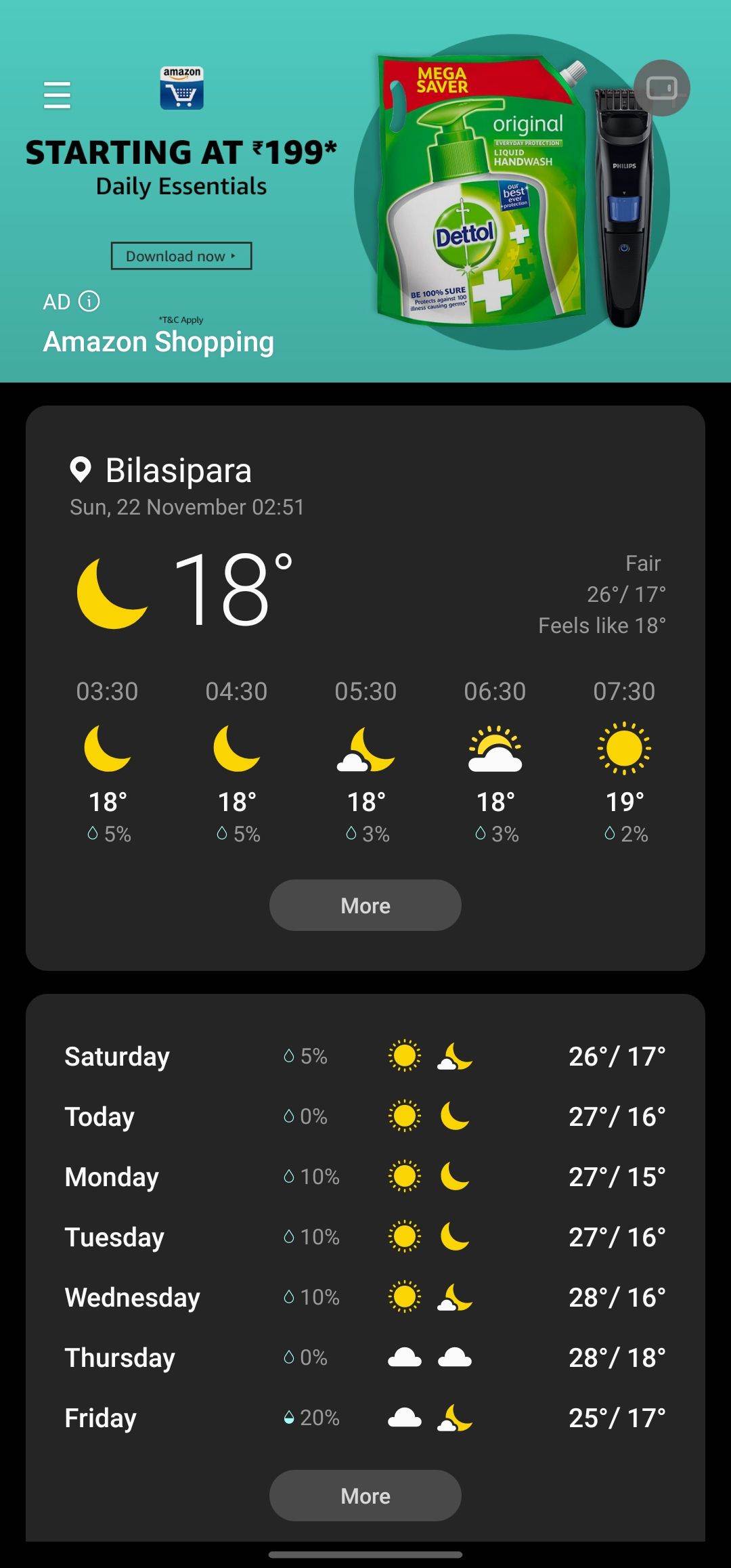731x1568 pixels.
Task: Tap the cloud icon on Thursday's row
Action: point(406,1357)
